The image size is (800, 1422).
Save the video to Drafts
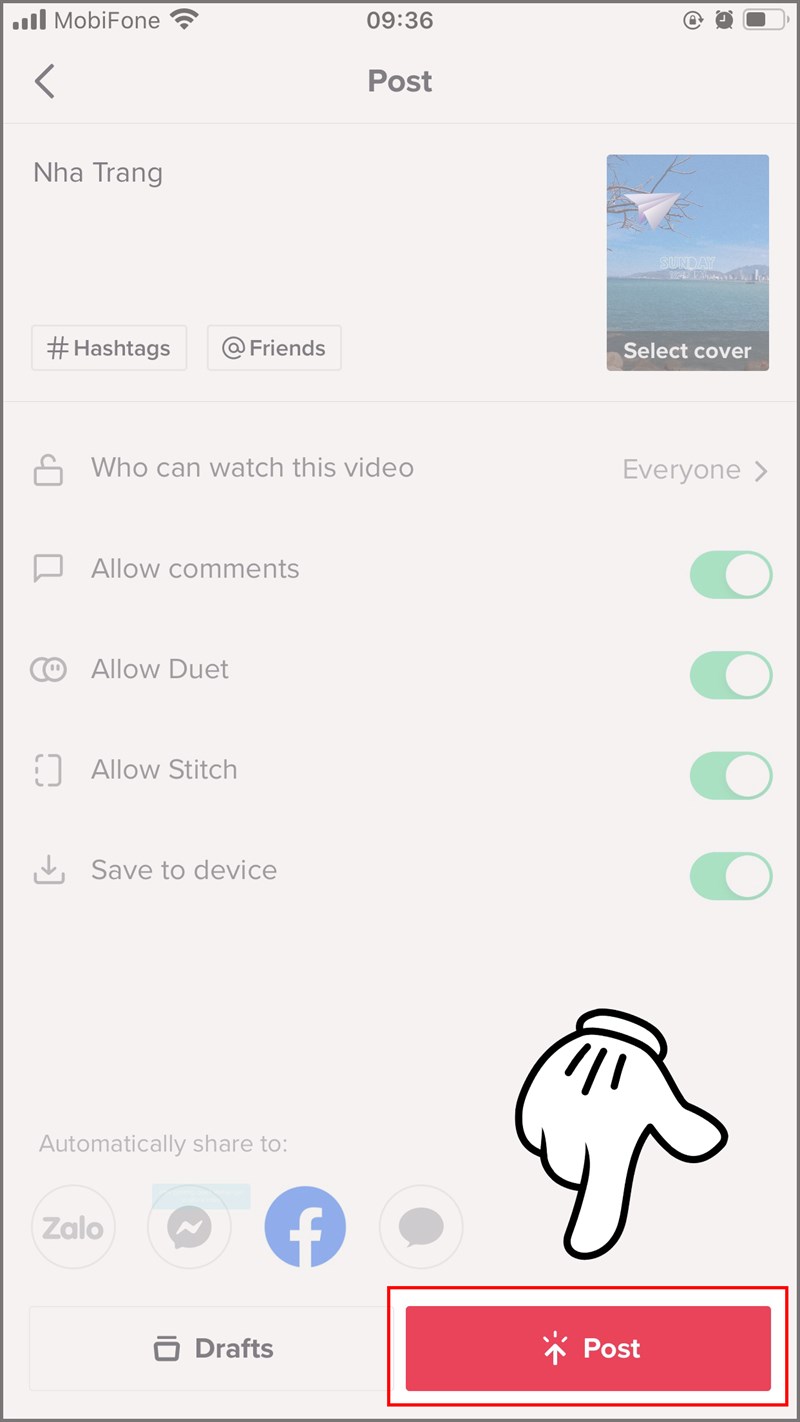click(x=212, y=1348)
